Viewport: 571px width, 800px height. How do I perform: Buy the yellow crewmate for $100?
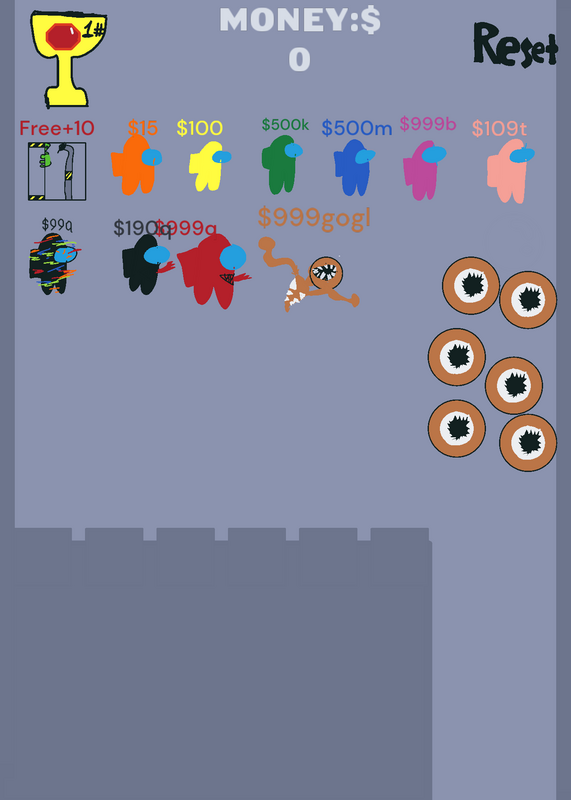pyautogui.click(x=209, y=166)
